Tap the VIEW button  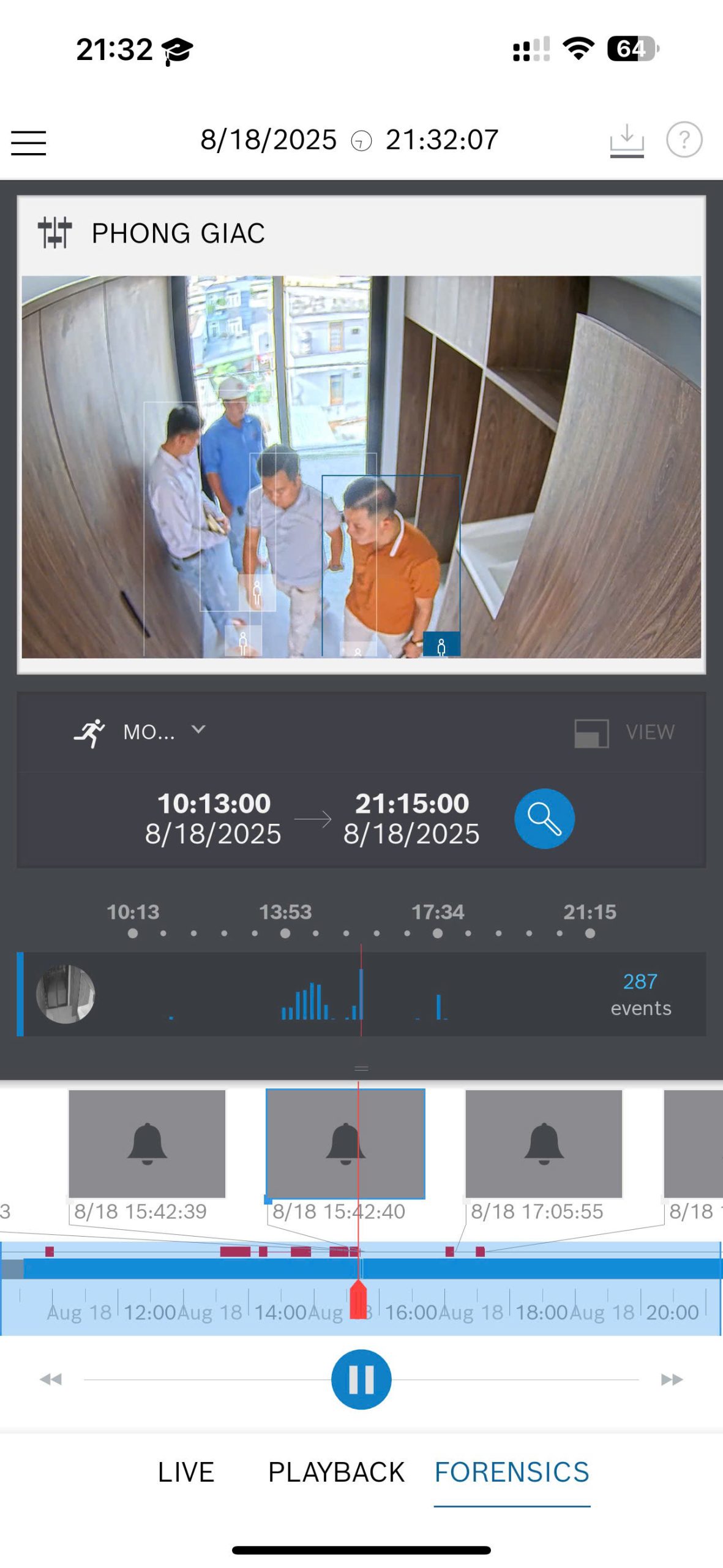[624, 733]
